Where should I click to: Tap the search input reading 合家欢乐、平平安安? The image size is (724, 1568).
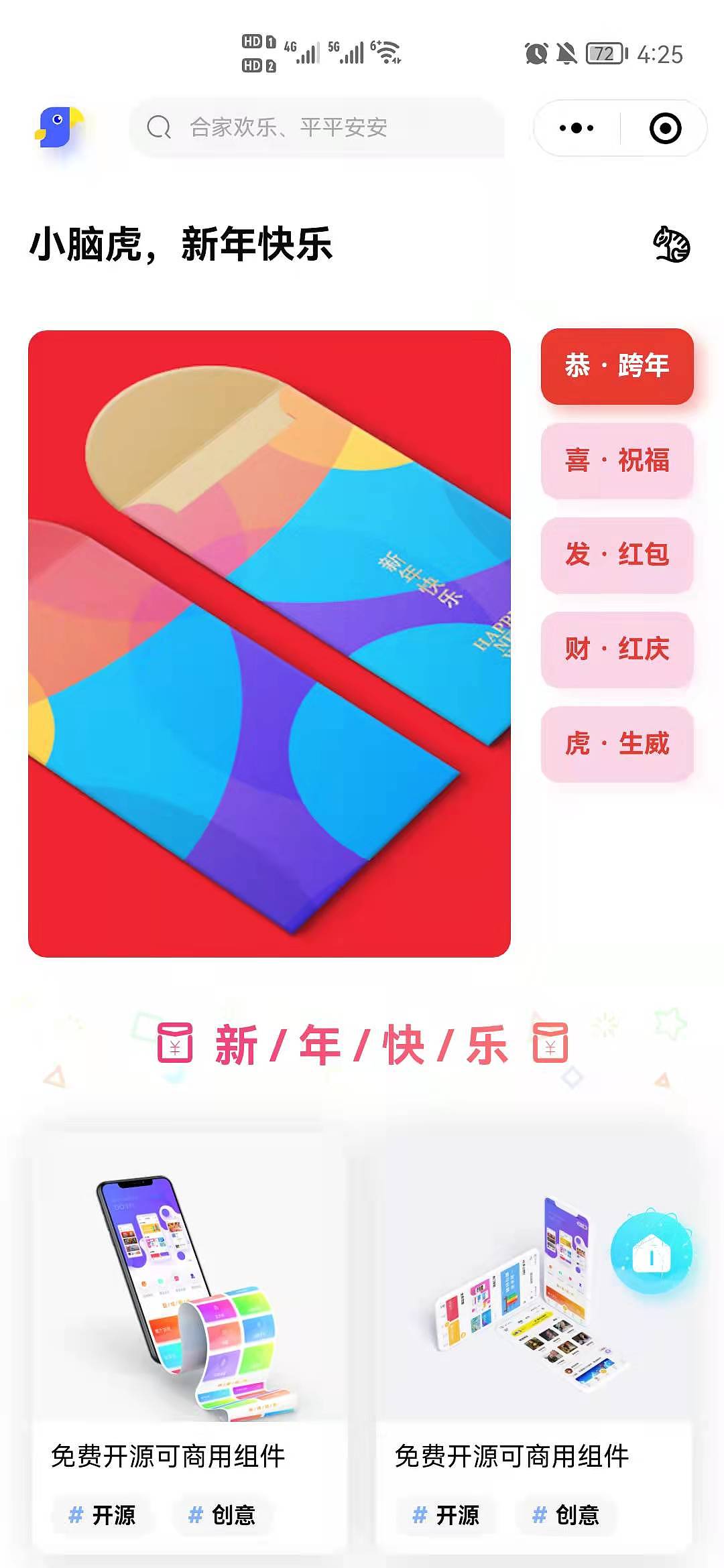(322, 127)
